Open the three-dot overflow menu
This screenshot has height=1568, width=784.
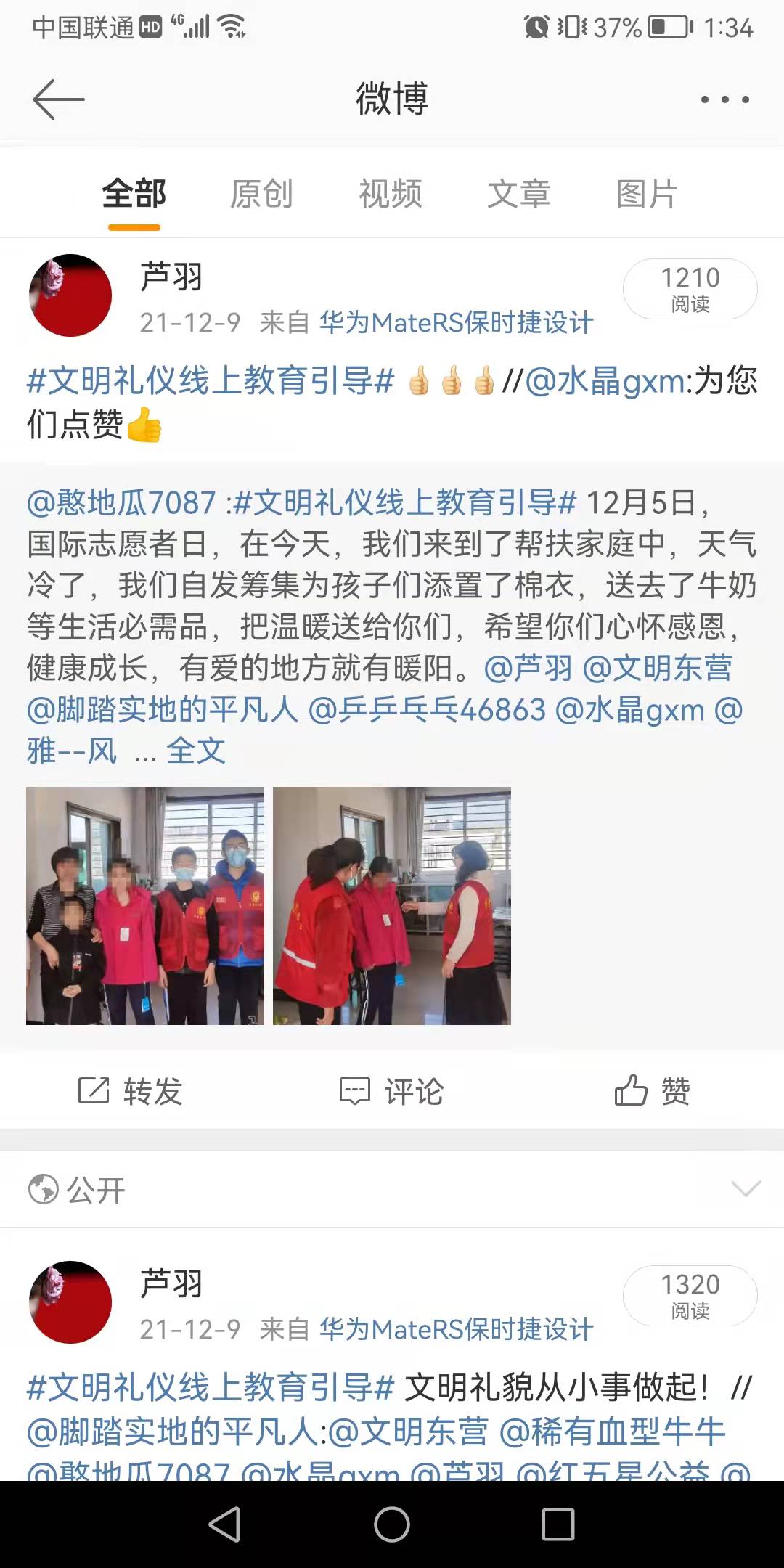[724, 99]
